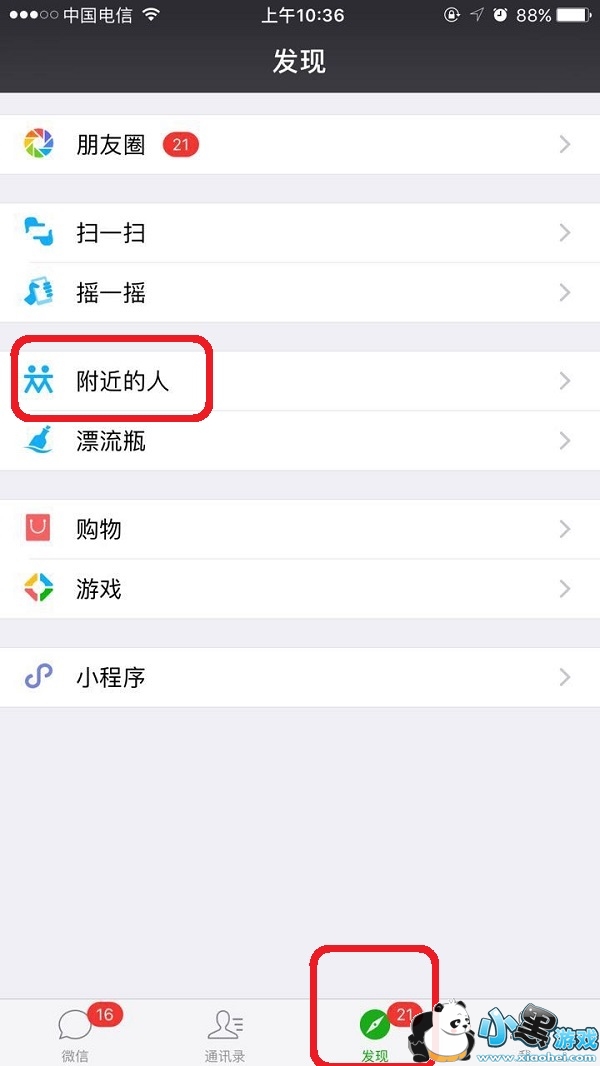This screenshot has height=1066, width=600.
Task: Open 小程序 mini programs
Action: (300, 677)
